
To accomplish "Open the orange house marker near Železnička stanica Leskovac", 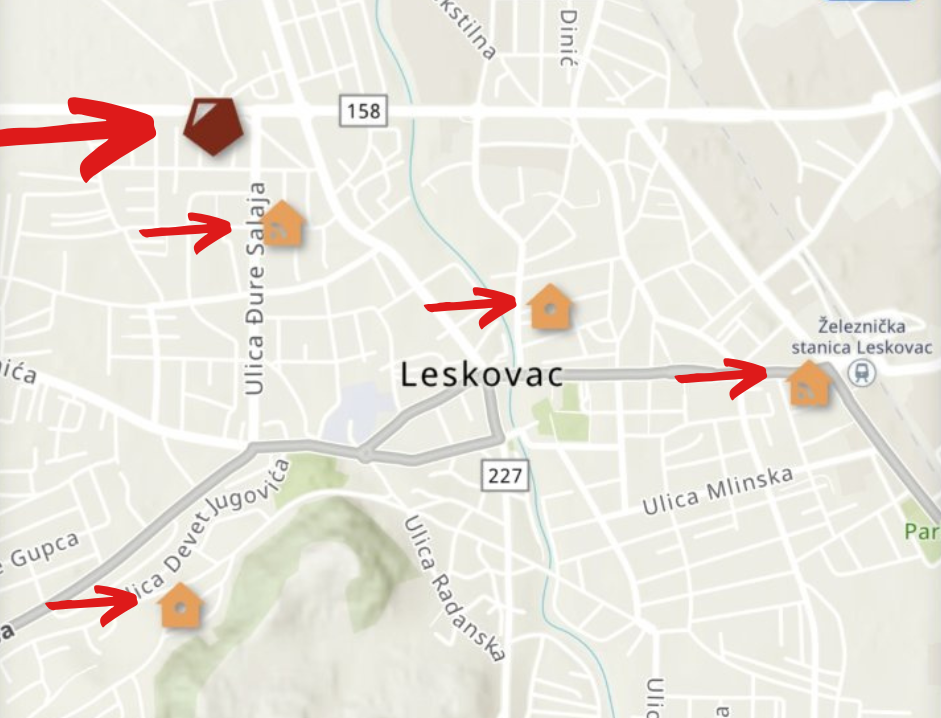I will coord(809,384).
